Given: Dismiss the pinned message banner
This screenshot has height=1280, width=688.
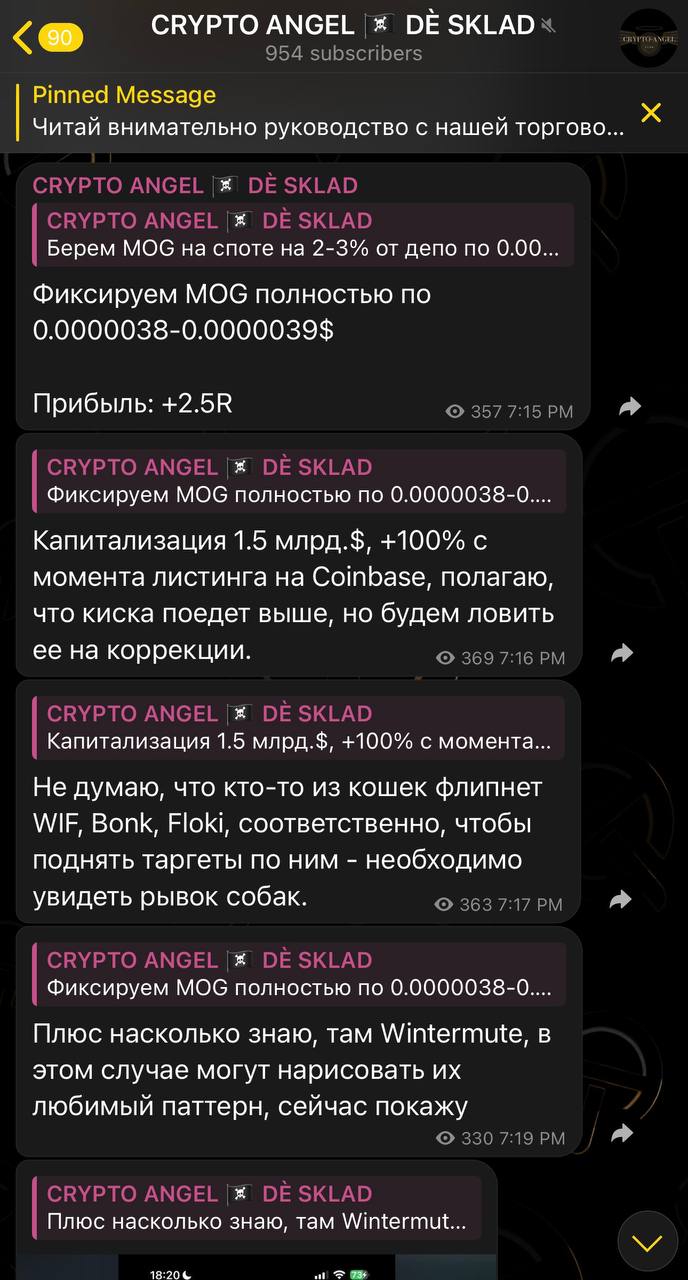Looking at the screenshot, I should [x=651, y=113].
